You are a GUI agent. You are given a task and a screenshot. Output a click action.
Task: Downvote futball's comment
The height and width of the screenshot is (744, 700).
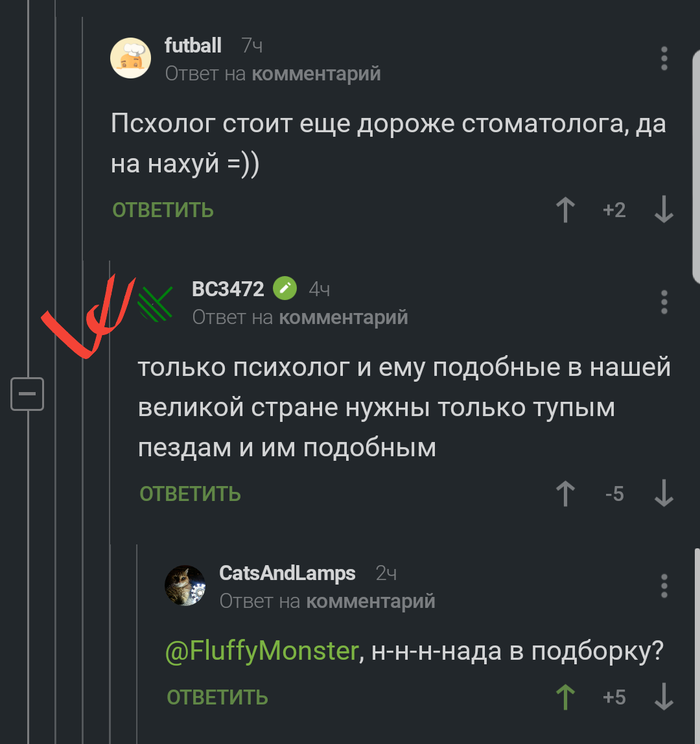tap(664, 210)
